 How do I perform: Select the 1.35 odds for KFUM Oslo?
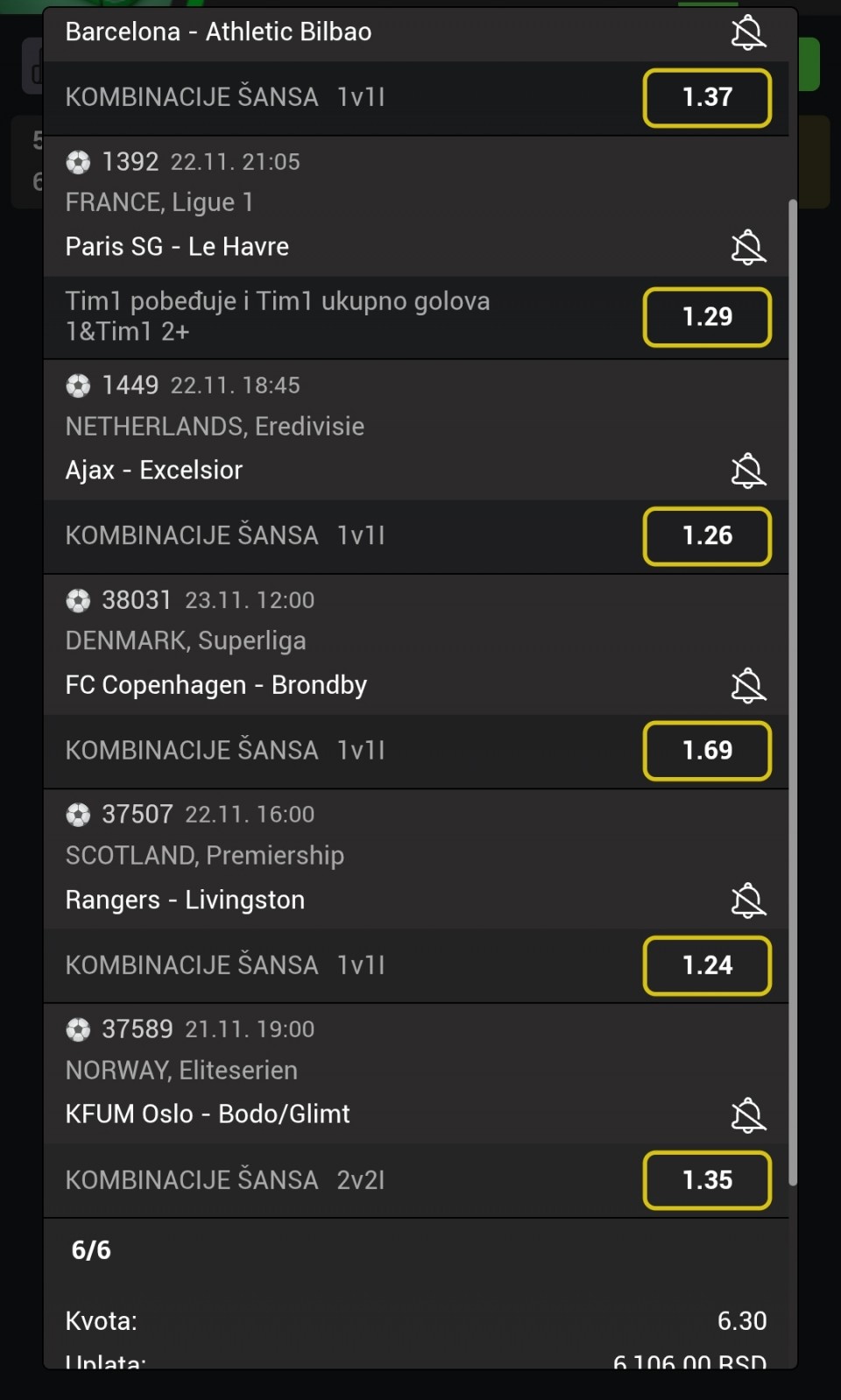point(707,1180)
